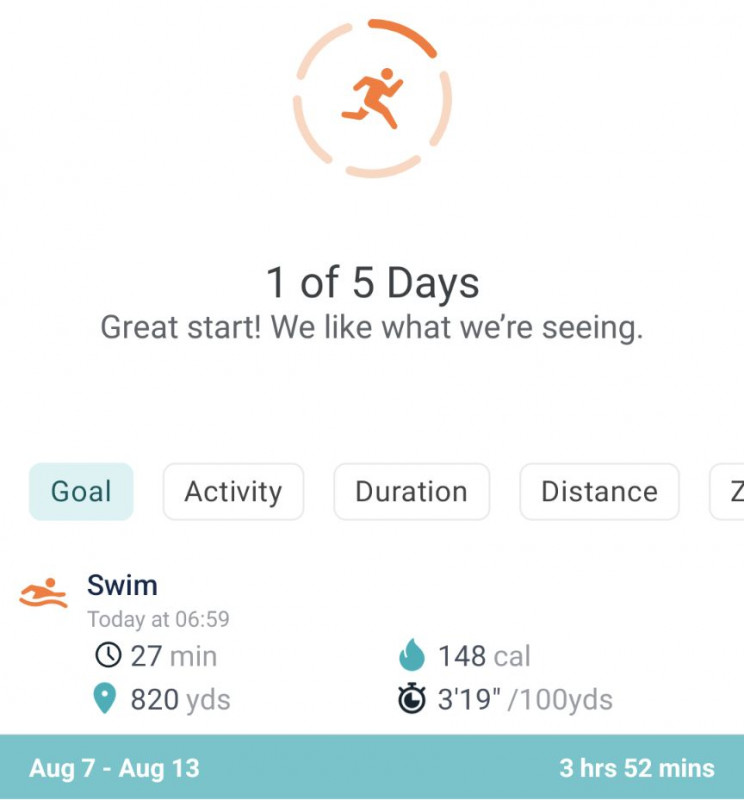The image size is (744, 800).
Task: Select the Distance filter chip
Action: 599,492
